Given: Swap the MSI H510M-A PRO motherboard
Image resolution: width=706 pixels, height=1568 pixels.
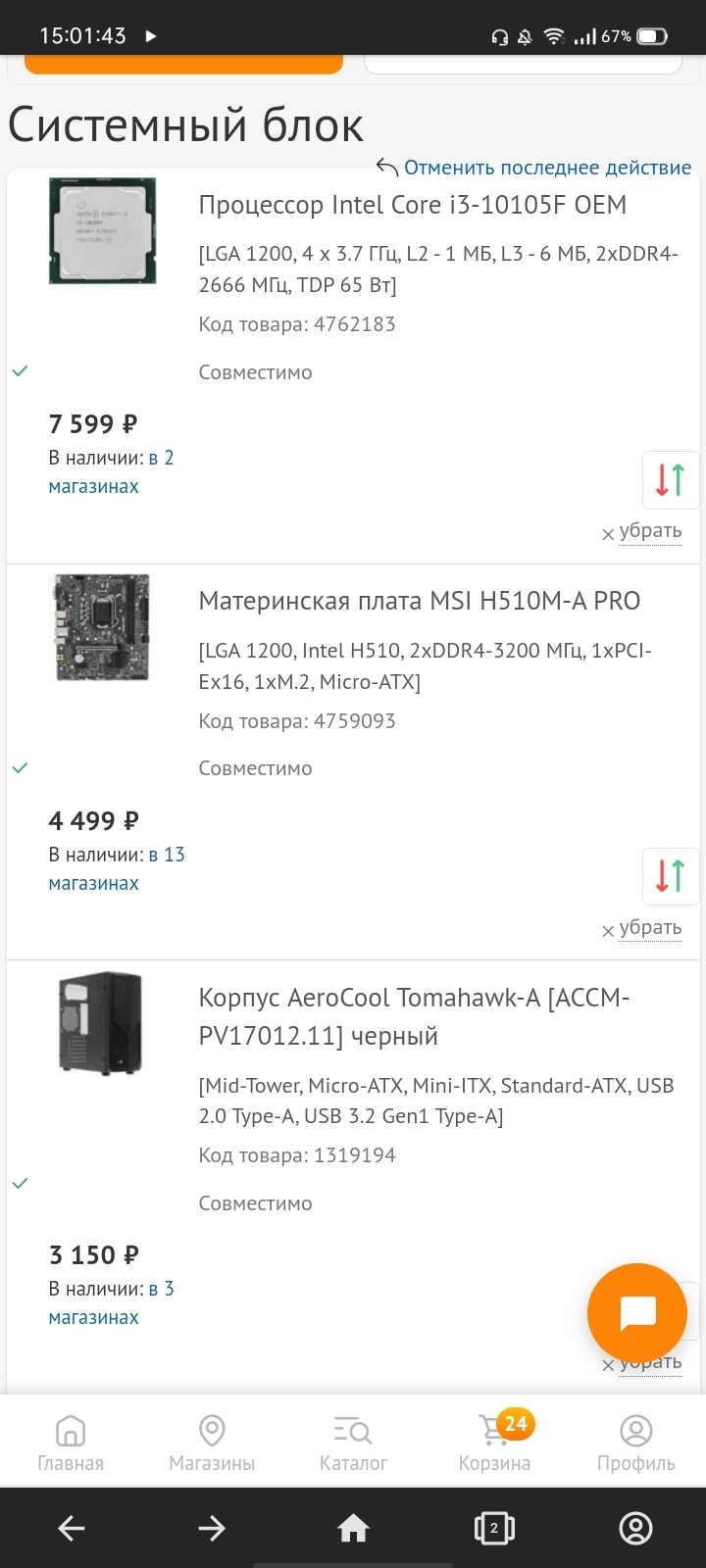Looking at the screenshot, I should coord(671,876).
